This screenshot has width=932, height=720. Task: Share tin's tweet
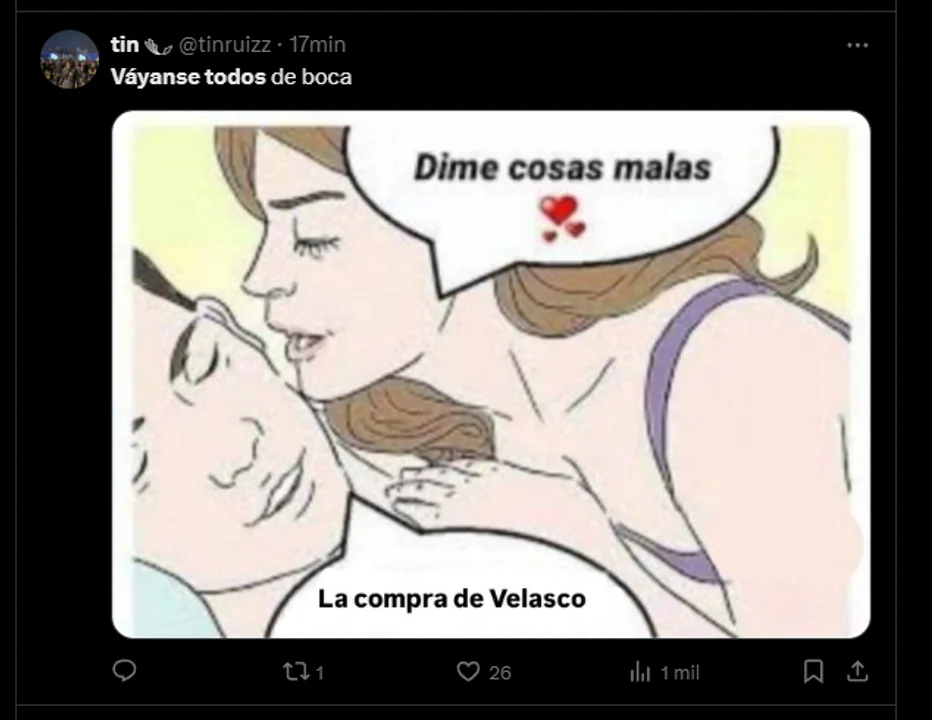857,671
